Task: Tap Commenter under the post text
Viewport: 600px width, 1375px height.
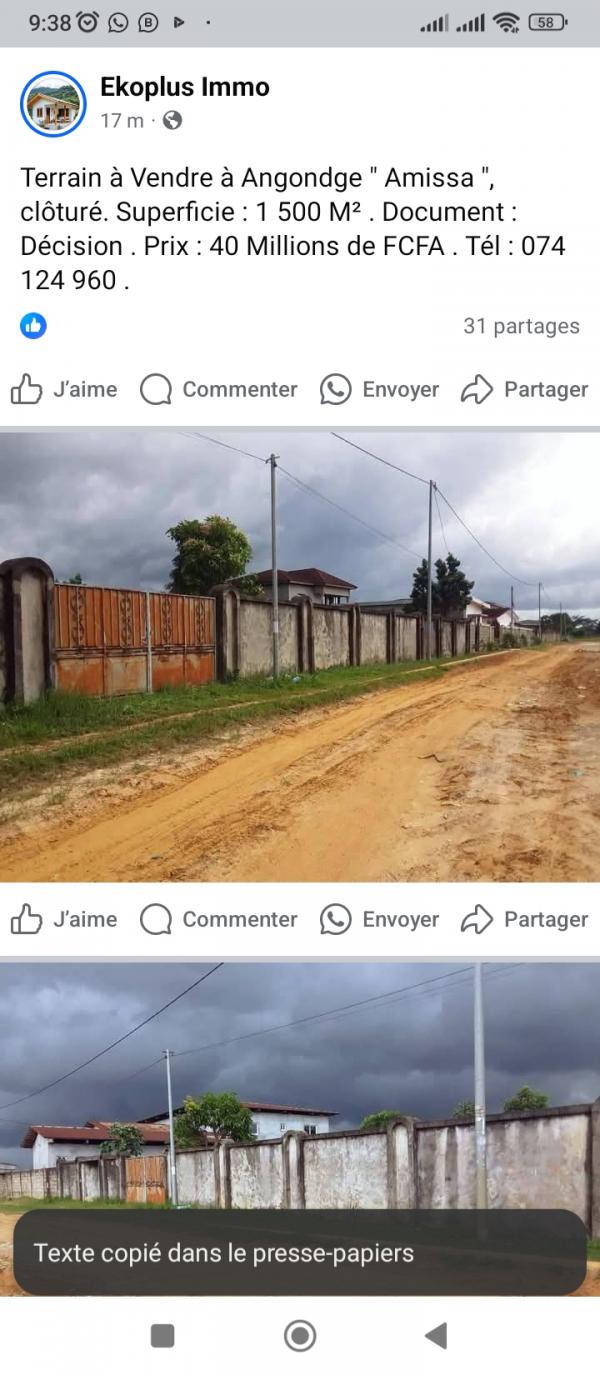Action: tap(219, 390)
